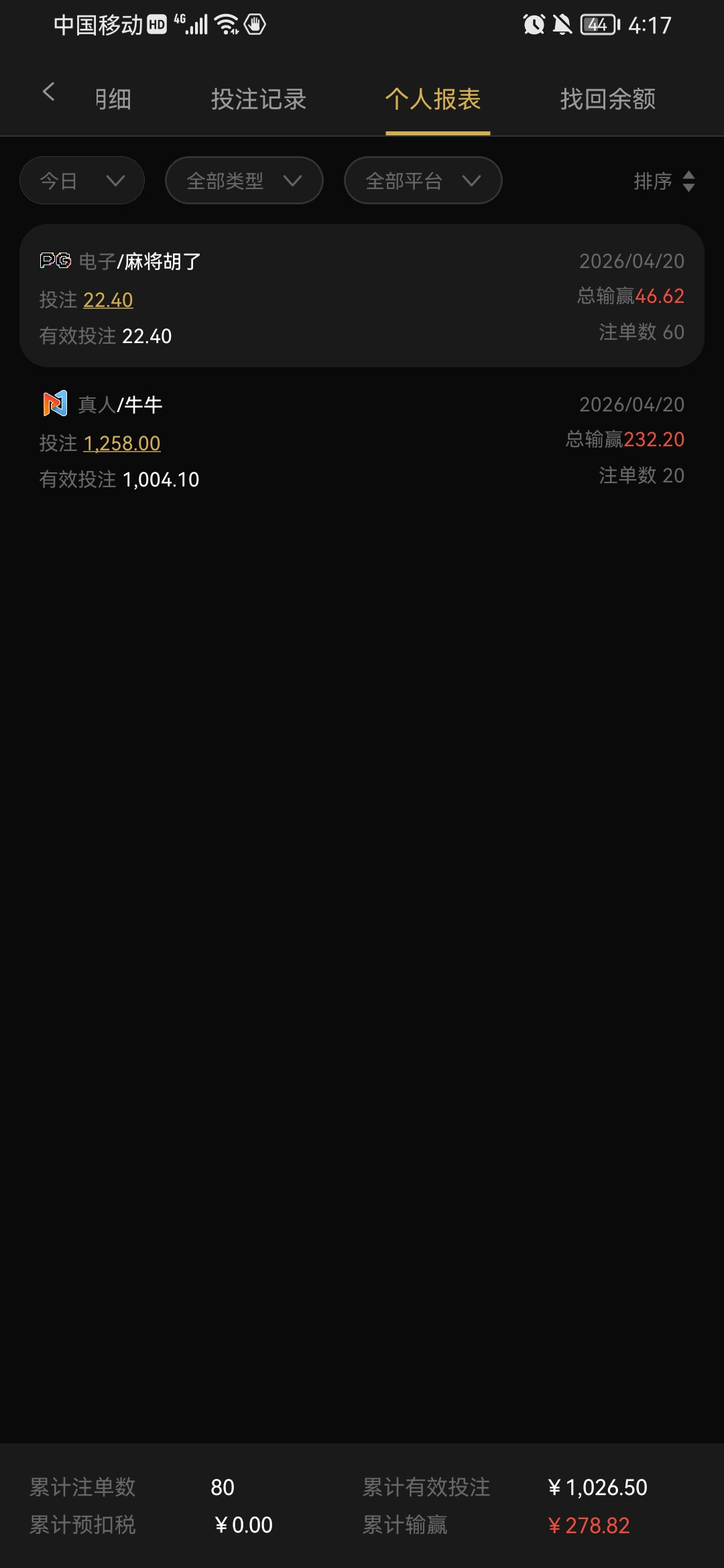Switch to the 投注记录 tab
Screen dimensions: 724x1568
[259, 99]
